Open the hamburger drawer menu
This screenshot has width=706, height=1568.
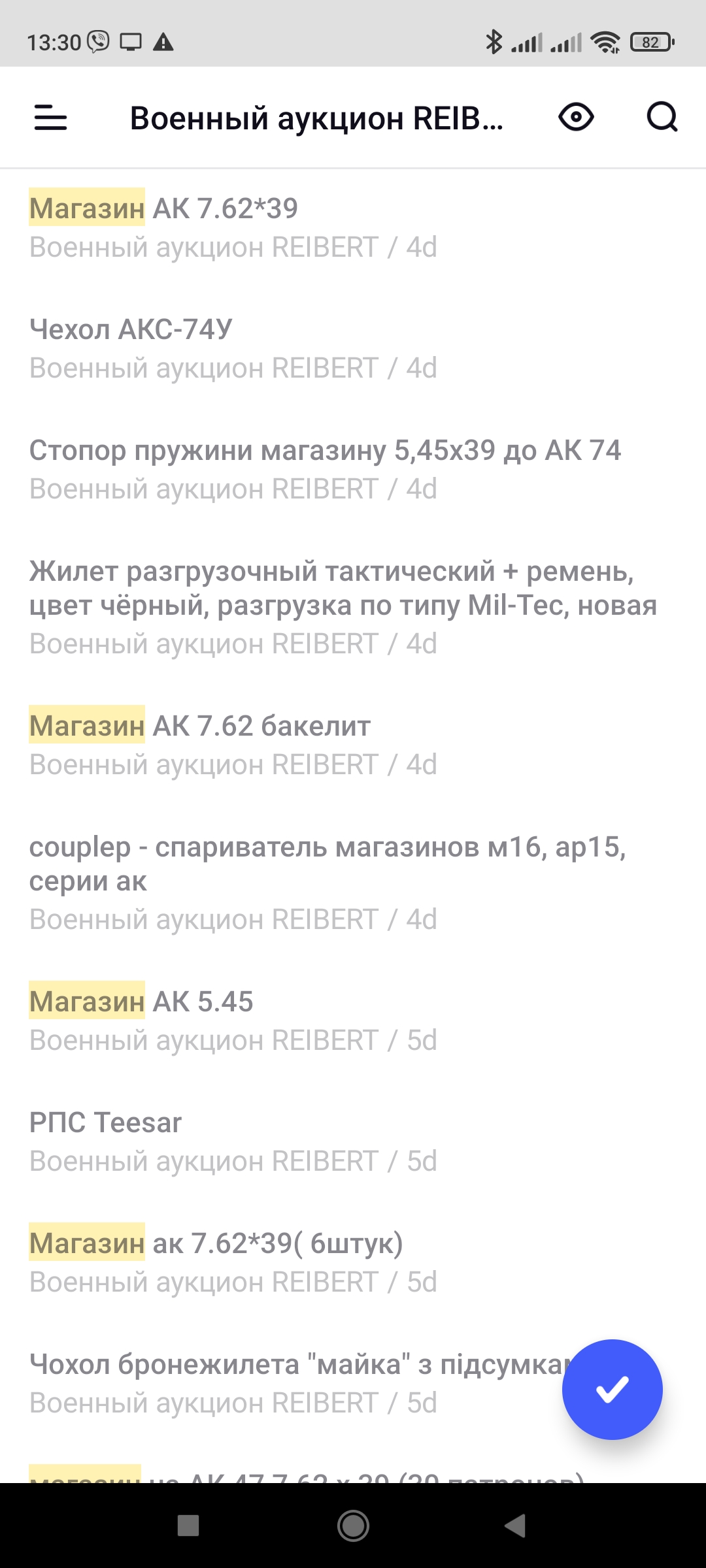click(x=50, y=118)
